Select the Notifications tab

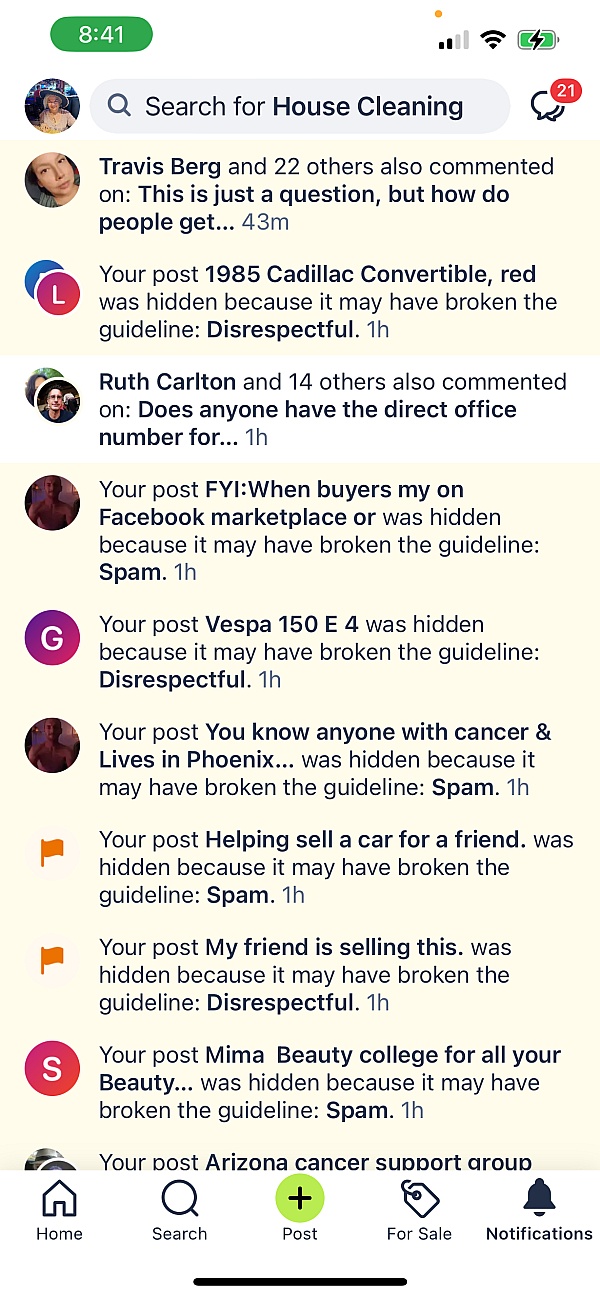[539, 1210]
